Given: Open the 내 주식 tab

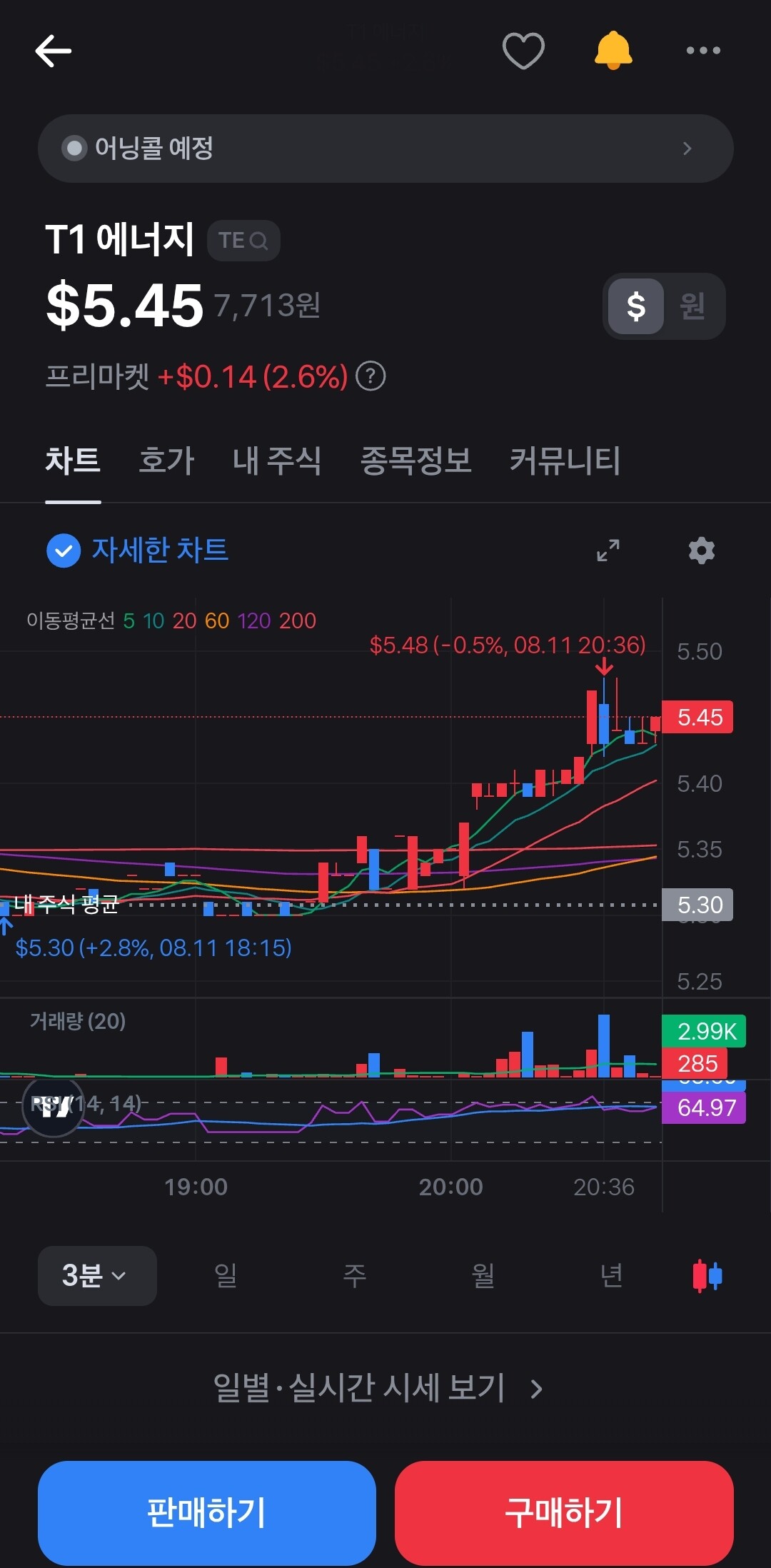Looking at the screenshot, I should [x=277, y=461].
